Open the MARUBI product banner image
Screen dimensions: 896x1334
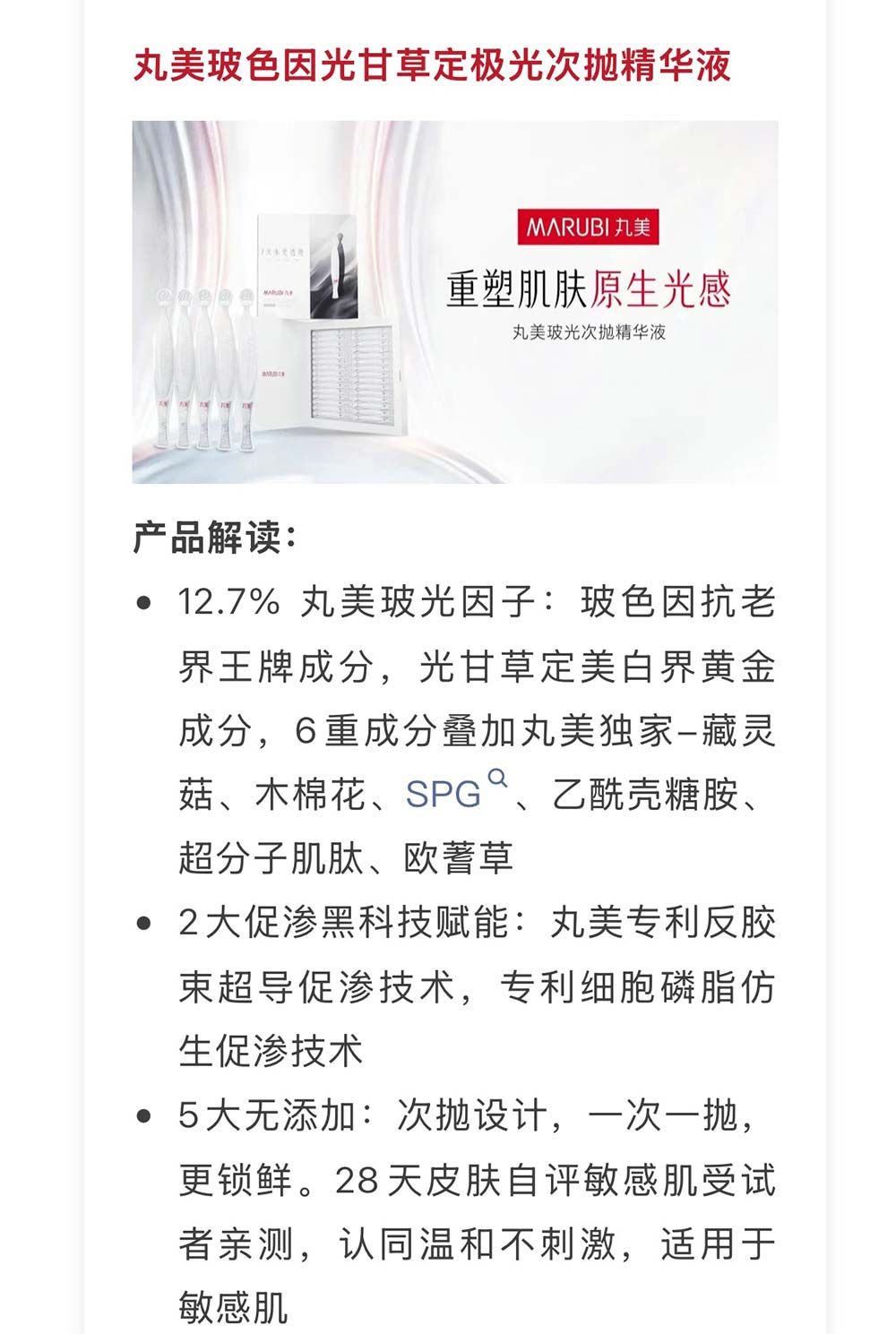[455, 302]
